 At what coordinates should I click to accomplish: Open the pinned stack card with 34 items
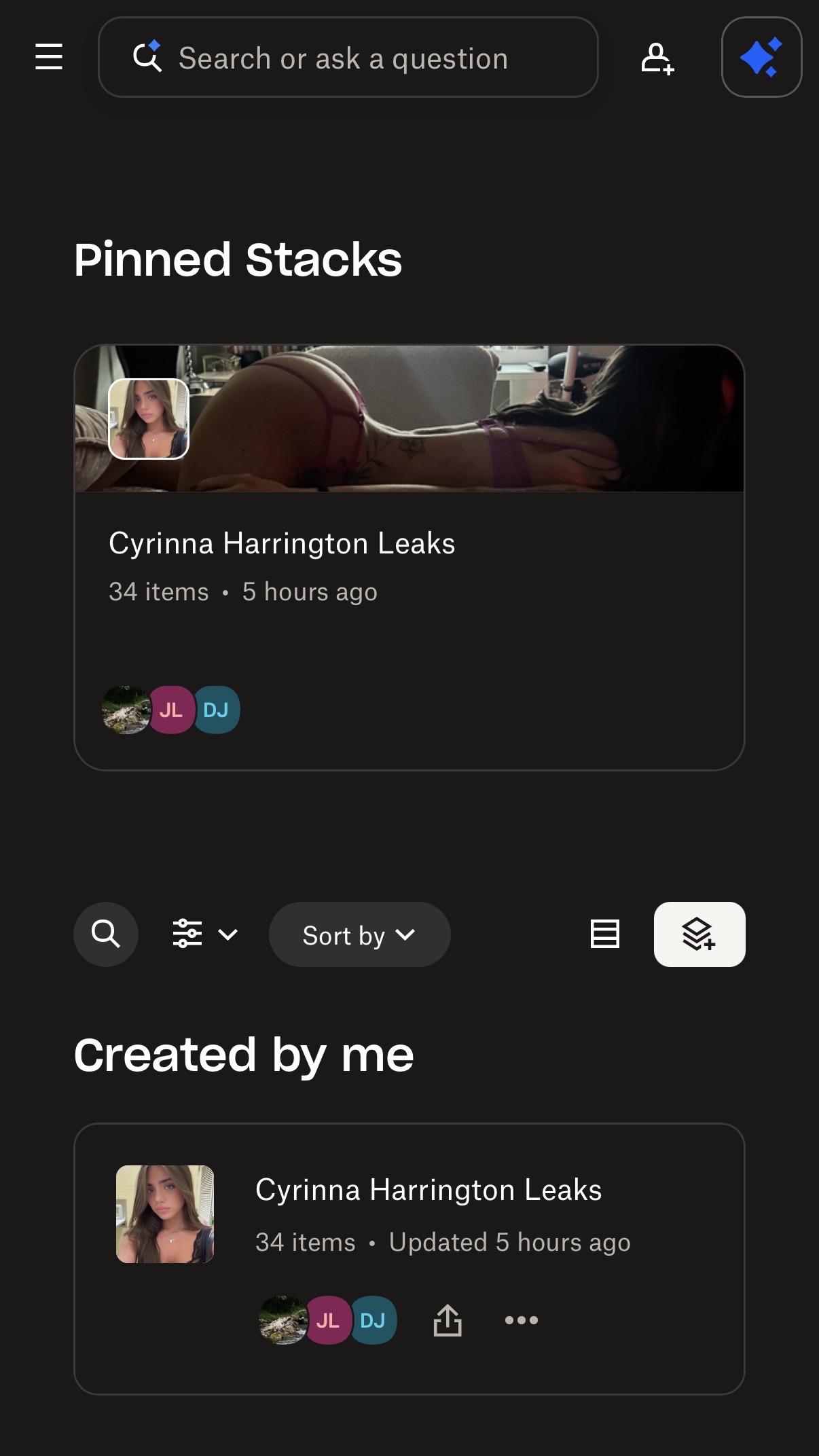tap(409, 558)
